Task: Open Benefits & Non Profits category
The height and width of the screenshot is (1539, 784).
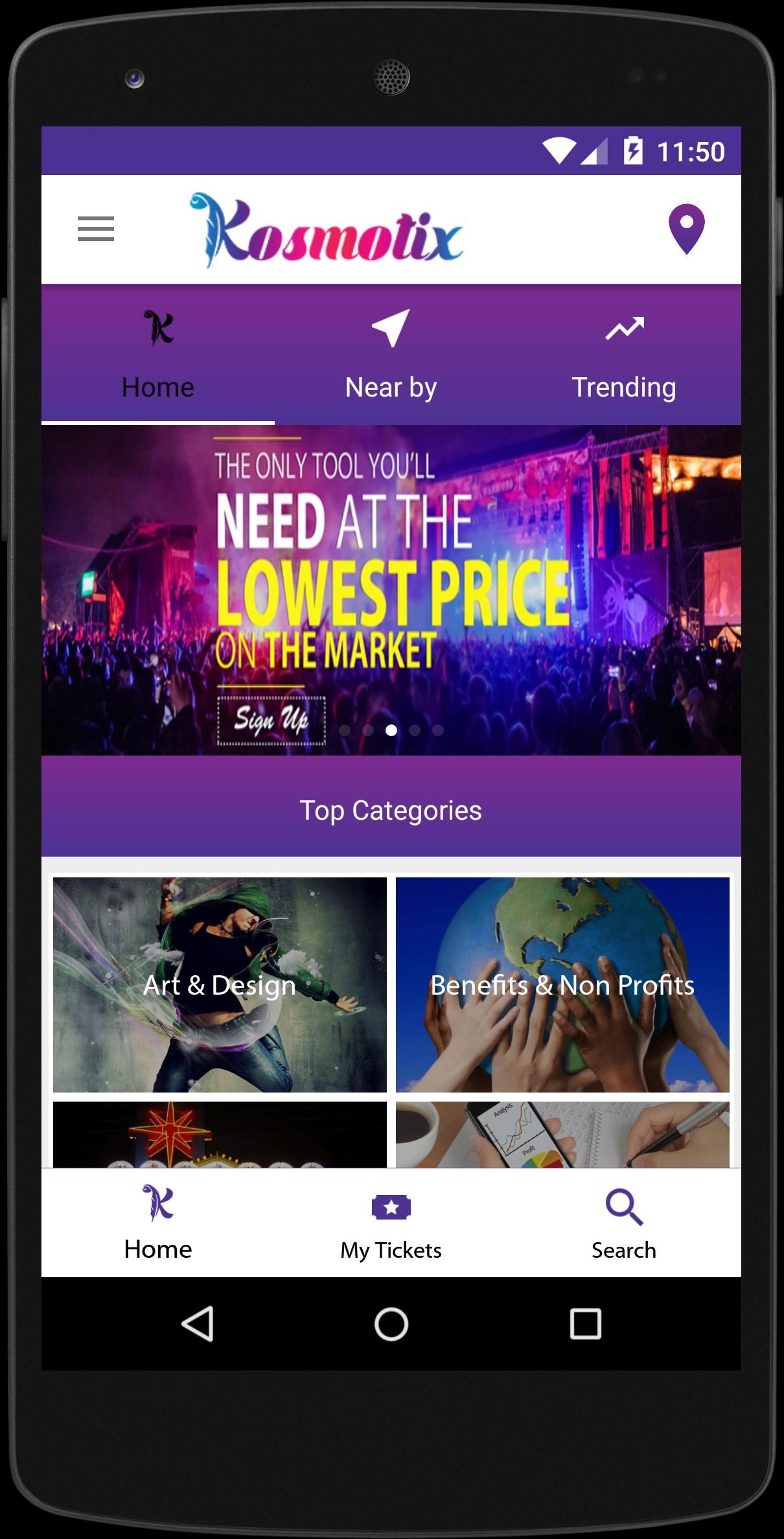Action: pos(562,984)
